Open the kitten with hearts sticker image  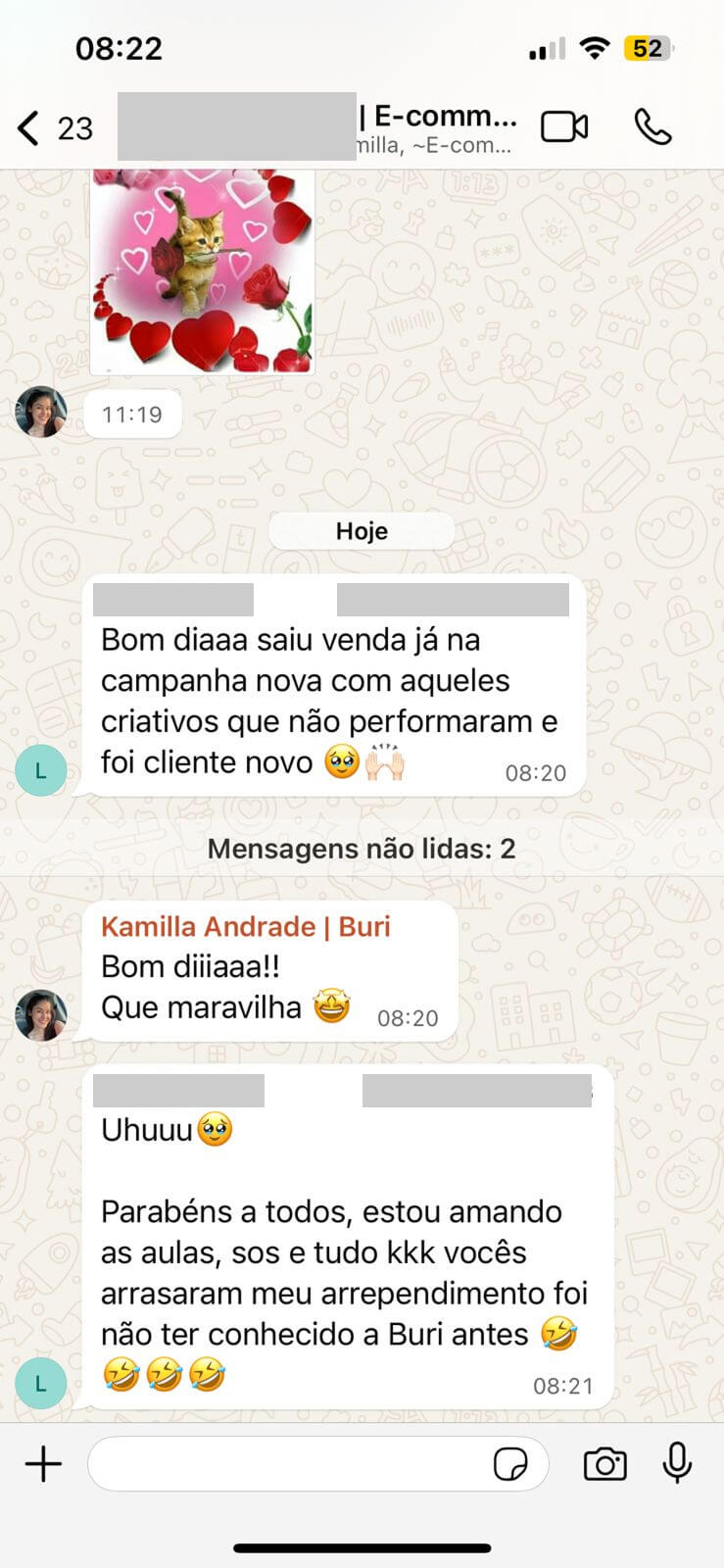point(203,271)
